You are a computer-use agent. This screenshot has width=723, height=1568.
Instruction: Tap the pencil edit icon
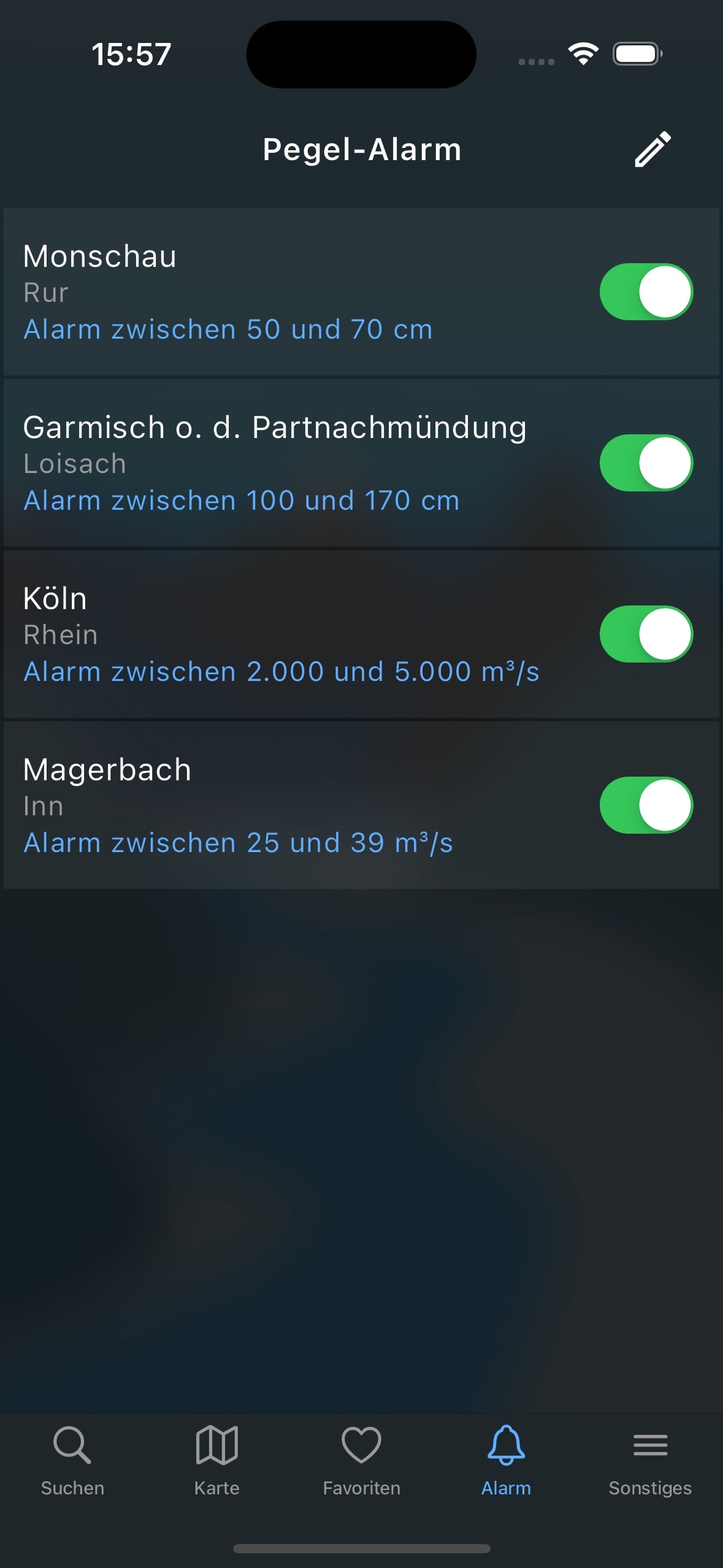tap(652, 149)
